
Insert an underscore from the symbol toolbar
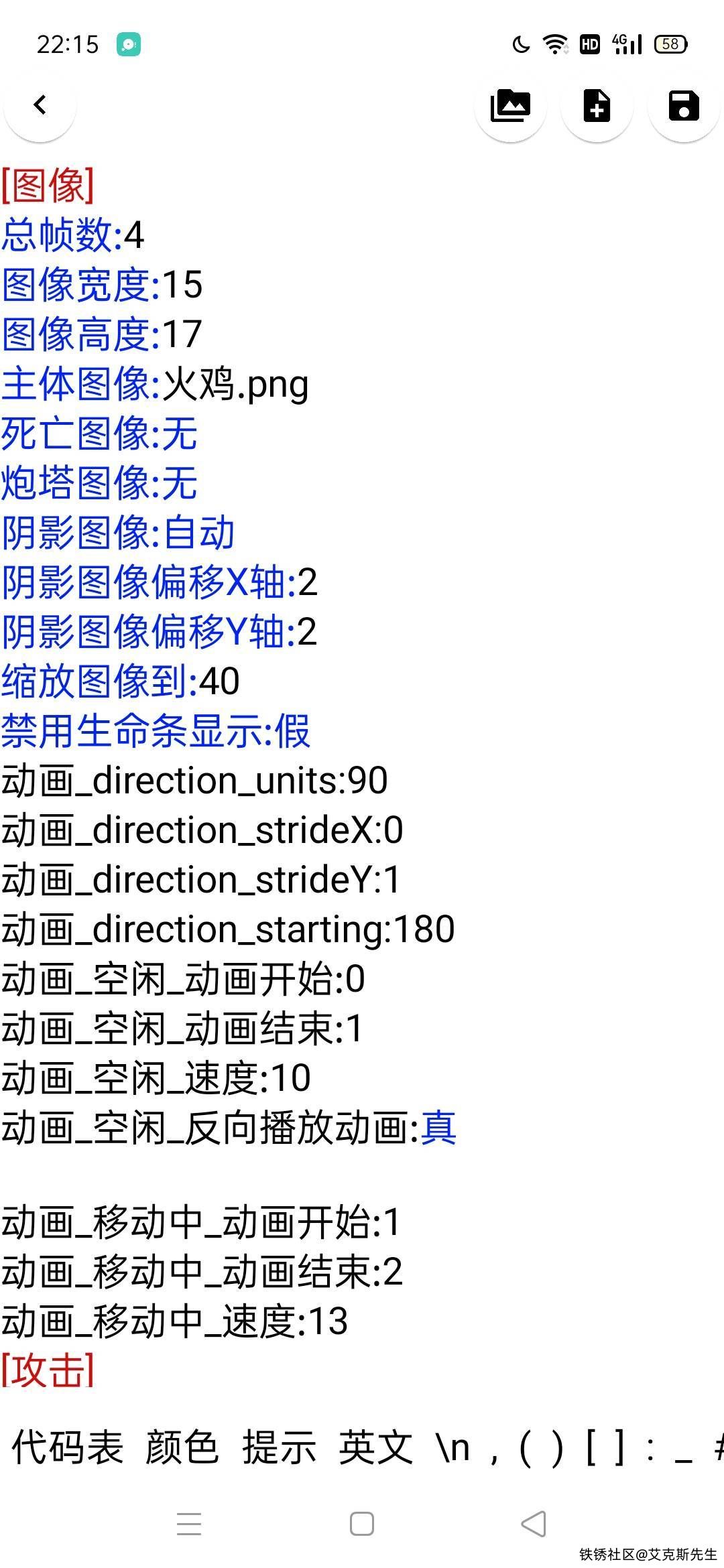[x=683, y=1448]
